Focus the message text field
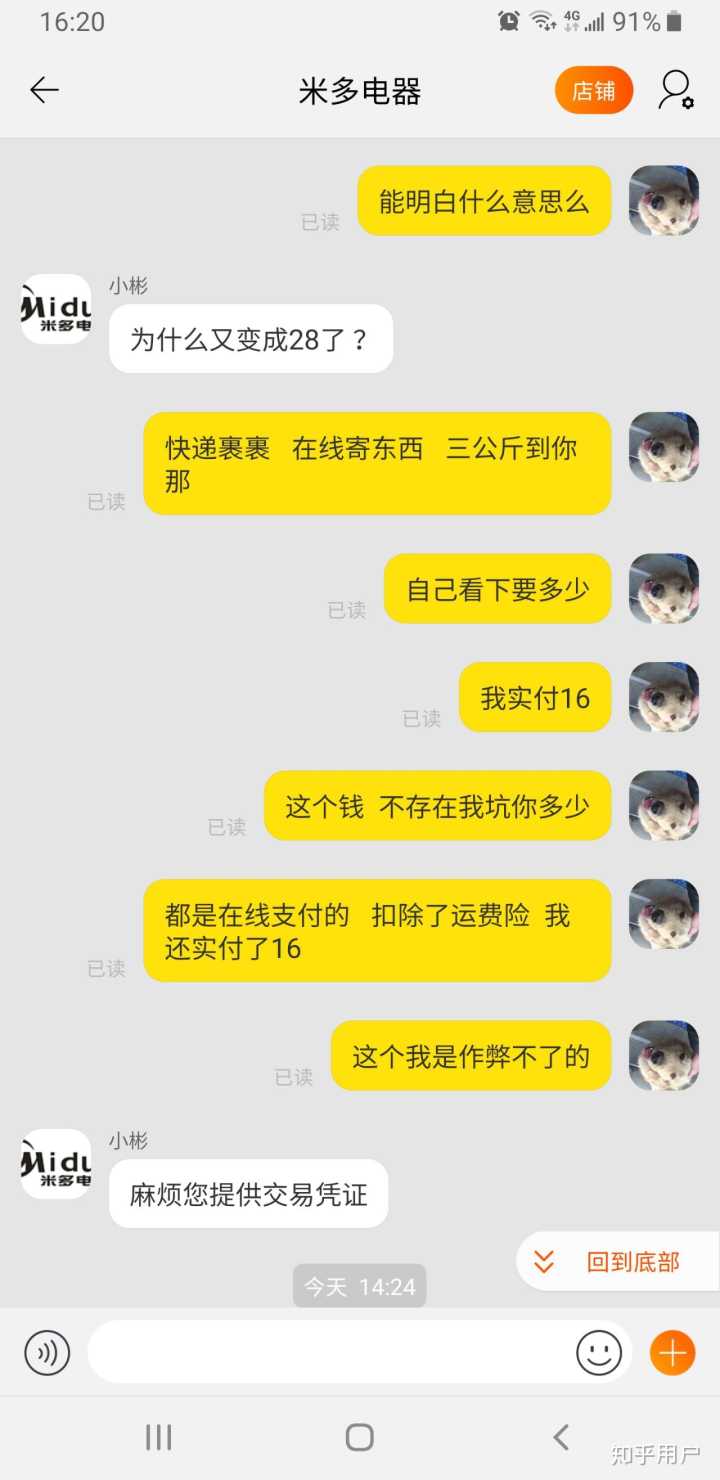The height and width of the screenshot is (1480, 720). tap(330, 1353)
